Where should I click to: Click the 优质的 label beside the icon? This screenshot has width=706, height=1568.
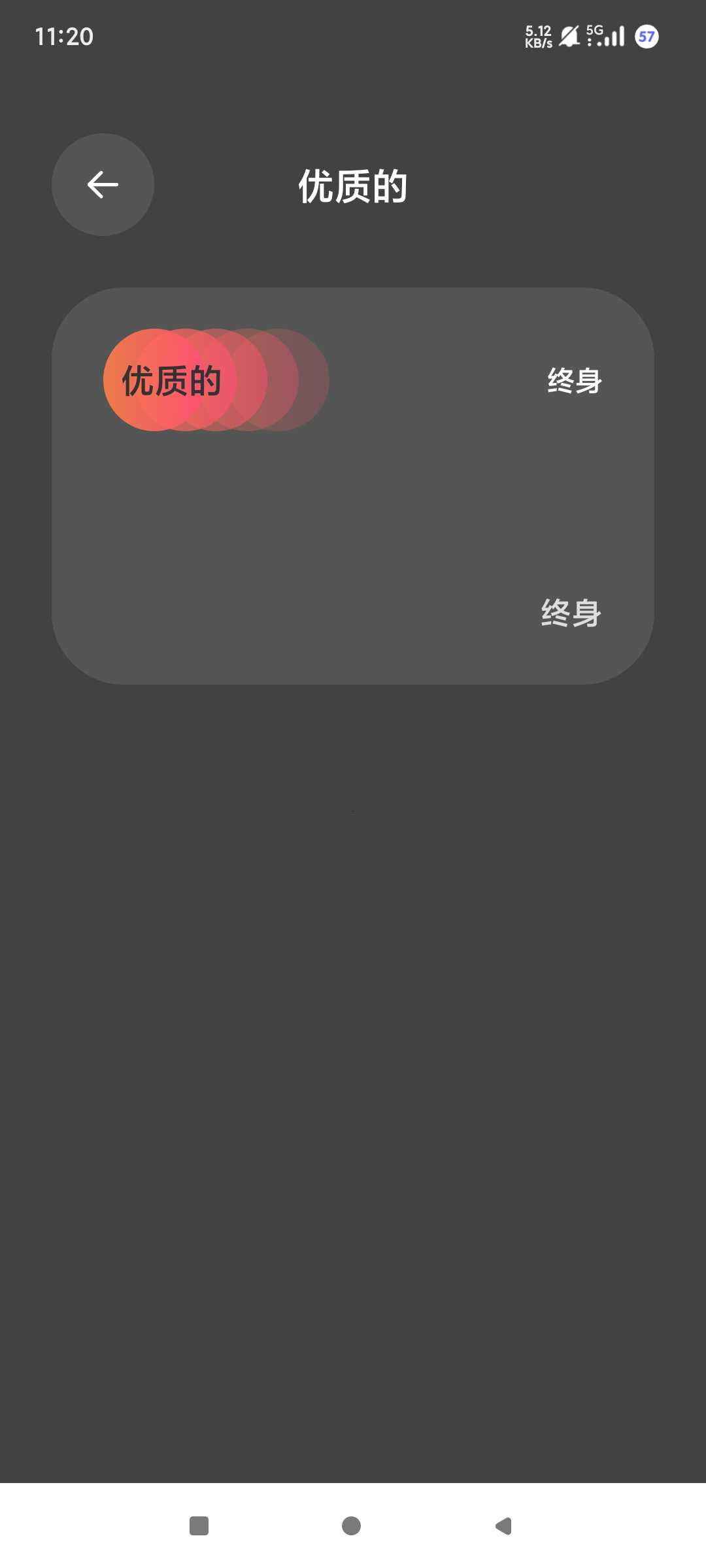171,380
